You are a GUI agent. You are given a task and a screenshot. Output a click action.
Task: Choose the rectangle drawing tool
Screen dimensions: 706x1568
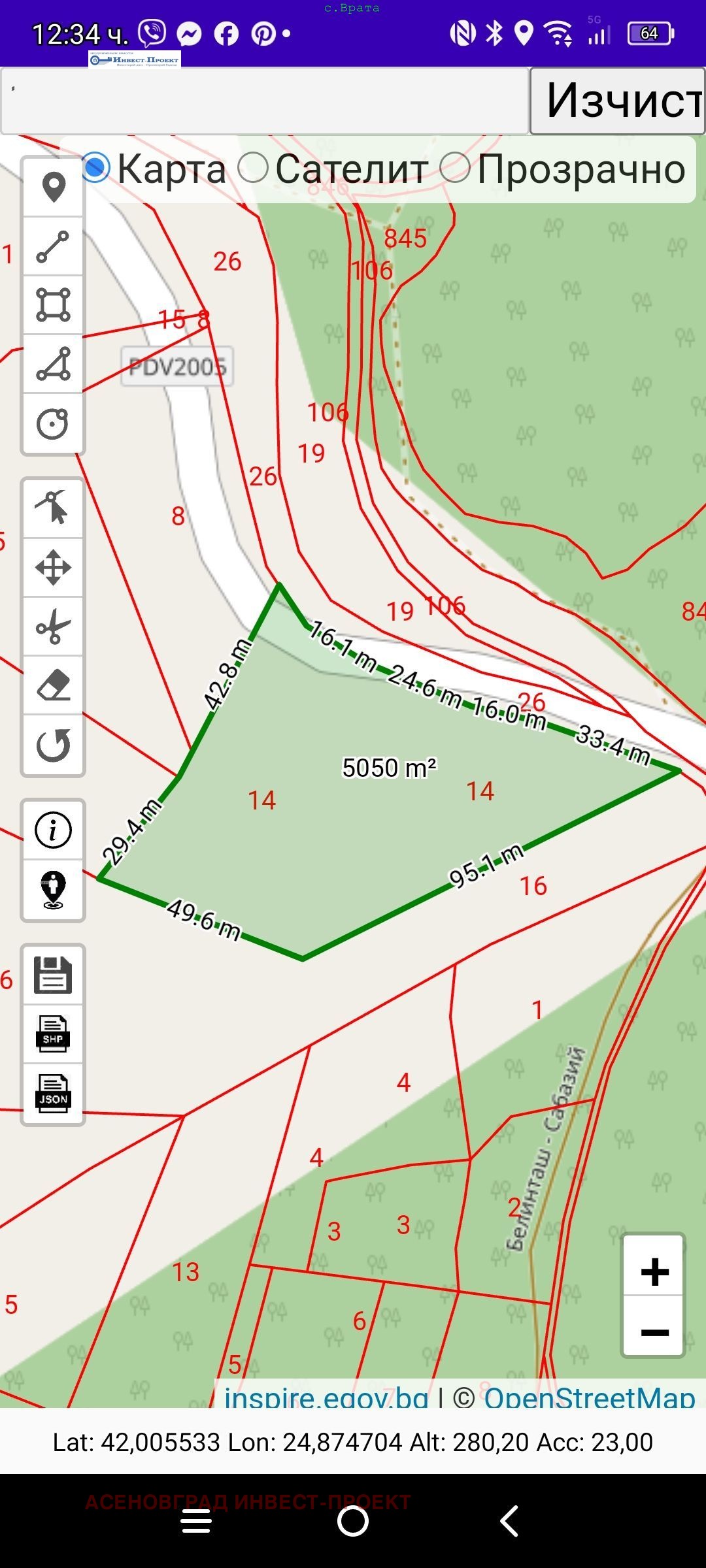[54, 305]
